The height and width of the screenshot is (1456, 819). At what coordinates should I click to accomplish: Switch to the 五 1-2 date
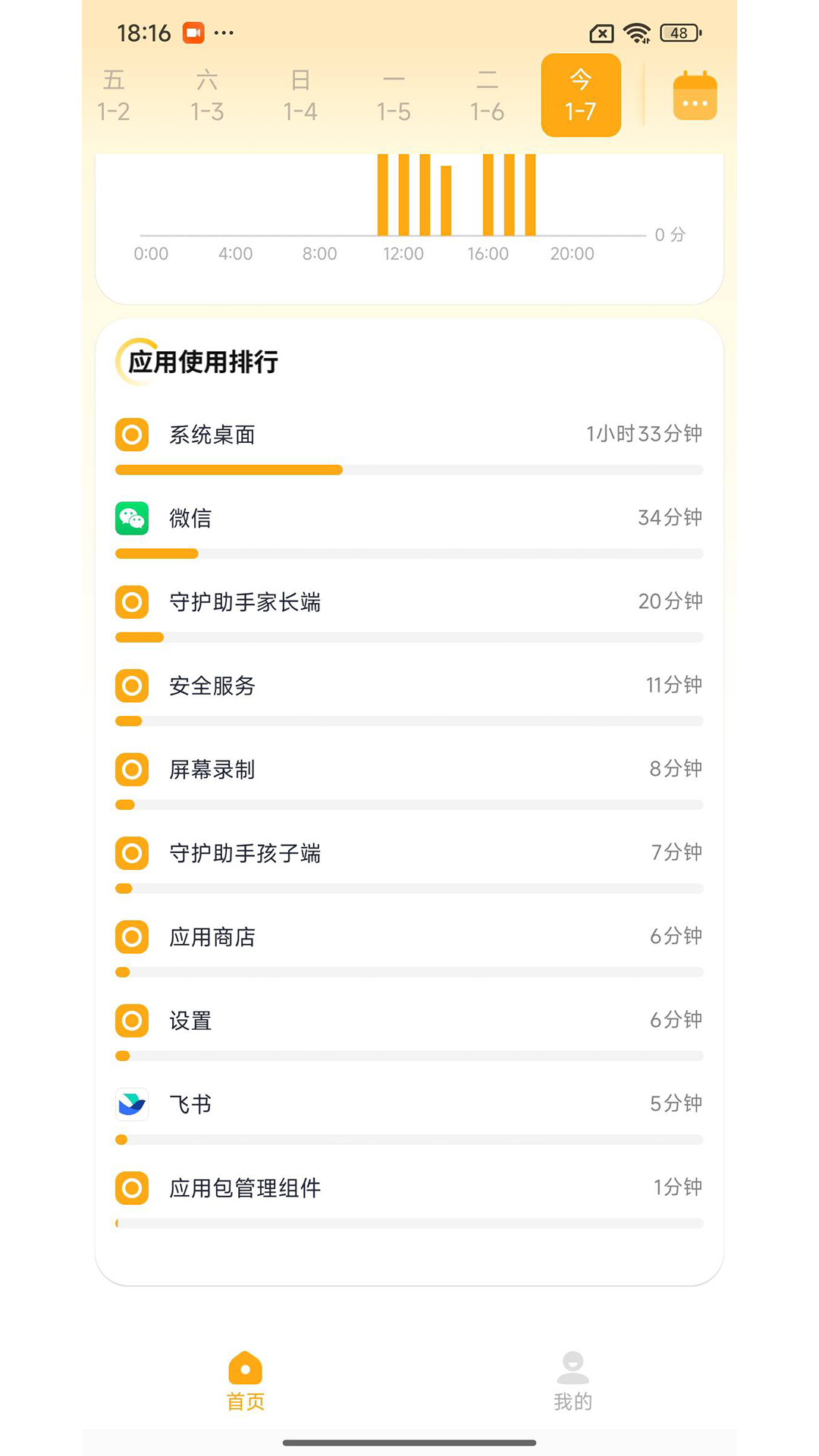point(114,94)
